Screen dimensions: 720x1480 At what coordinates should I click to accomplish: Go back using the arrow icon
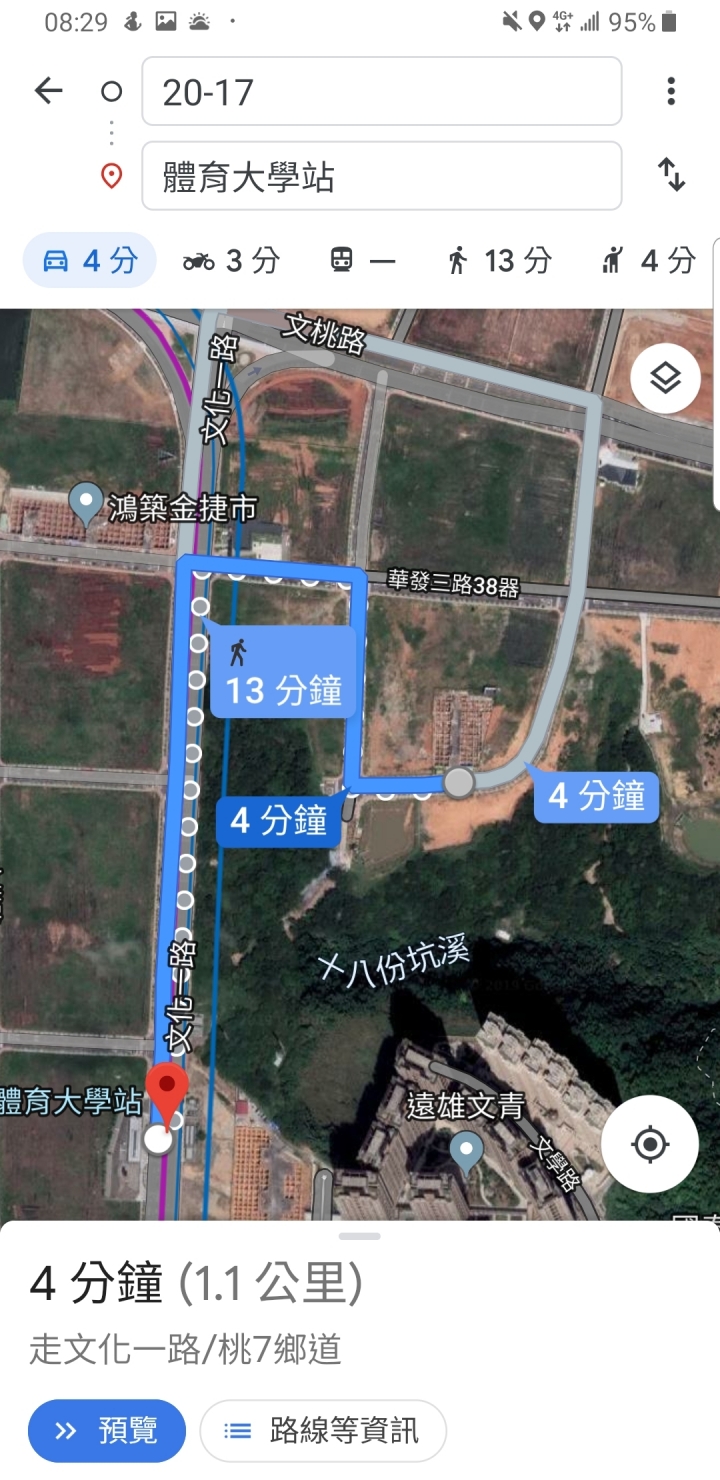click(x=48, y=91)
